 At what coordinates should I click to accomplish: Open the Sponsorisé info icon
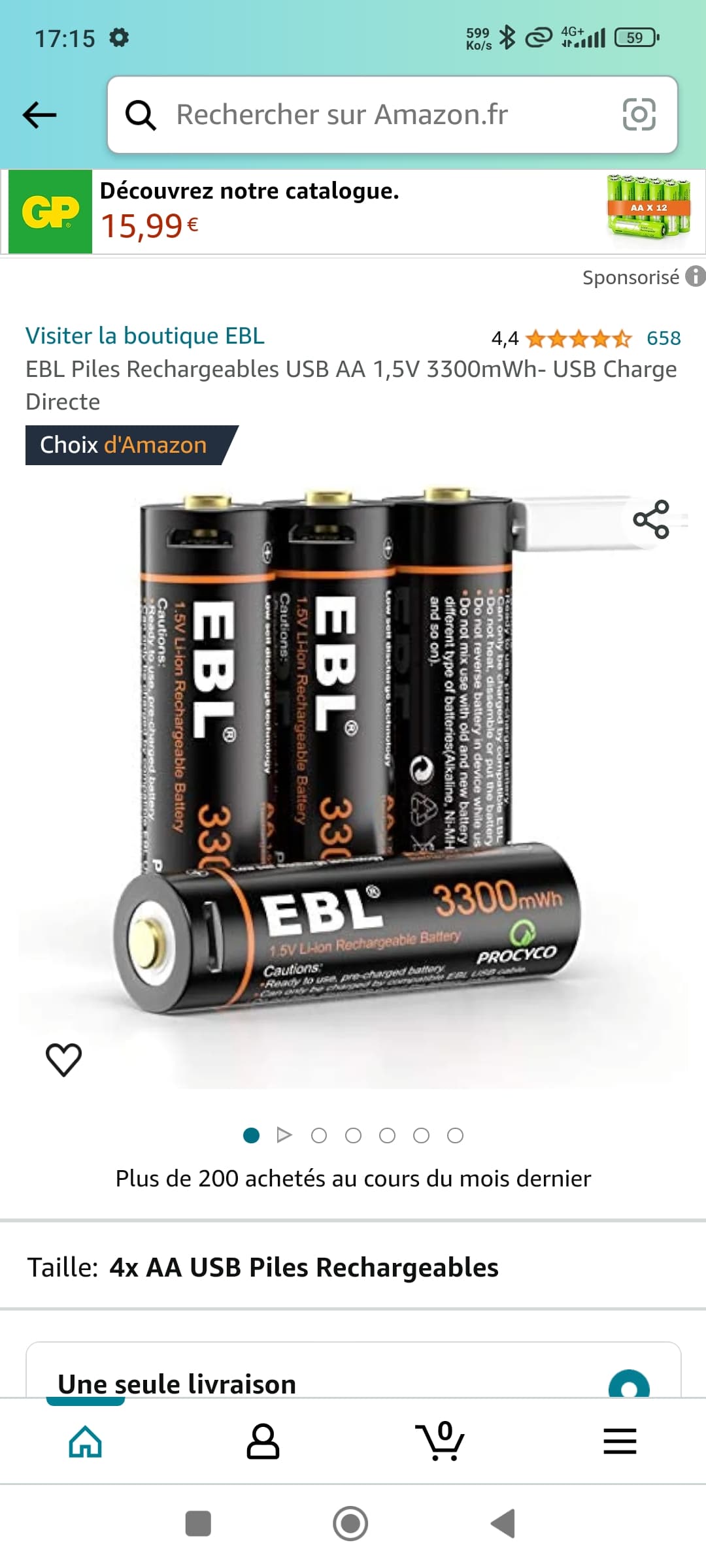(695, 276)
